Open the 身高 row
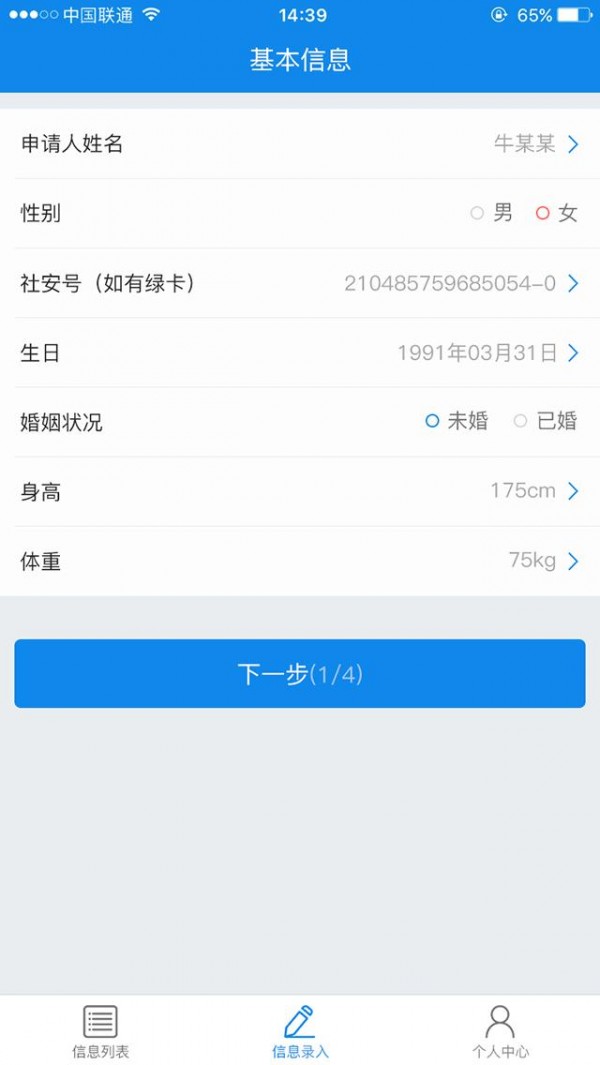This screenshot has width=600, height=1065. [x=300, y=492]
